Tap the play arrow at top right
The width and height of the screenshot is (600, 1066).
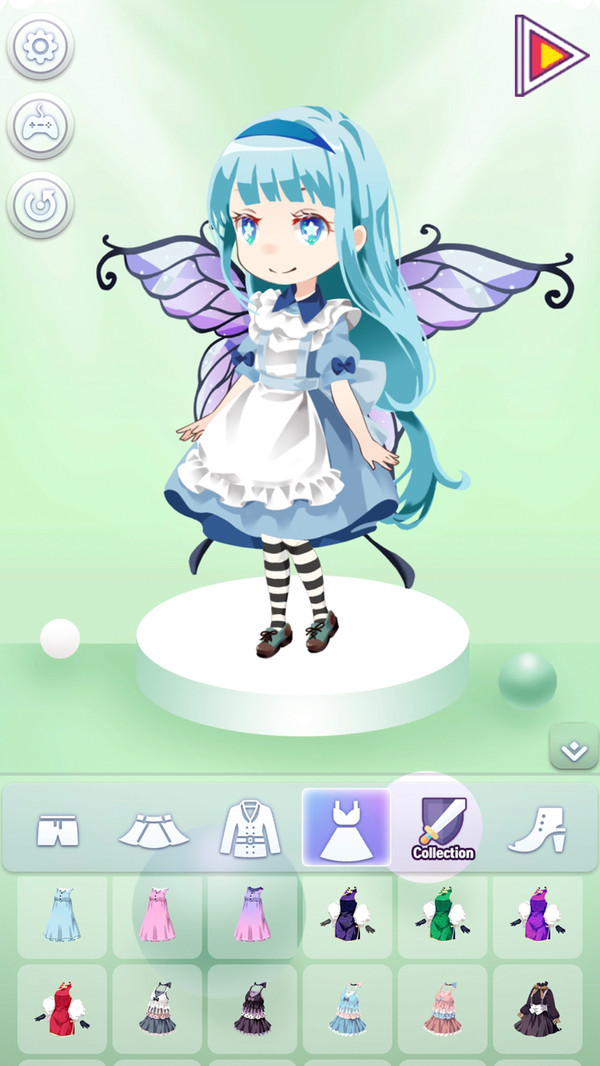(550, 55)
